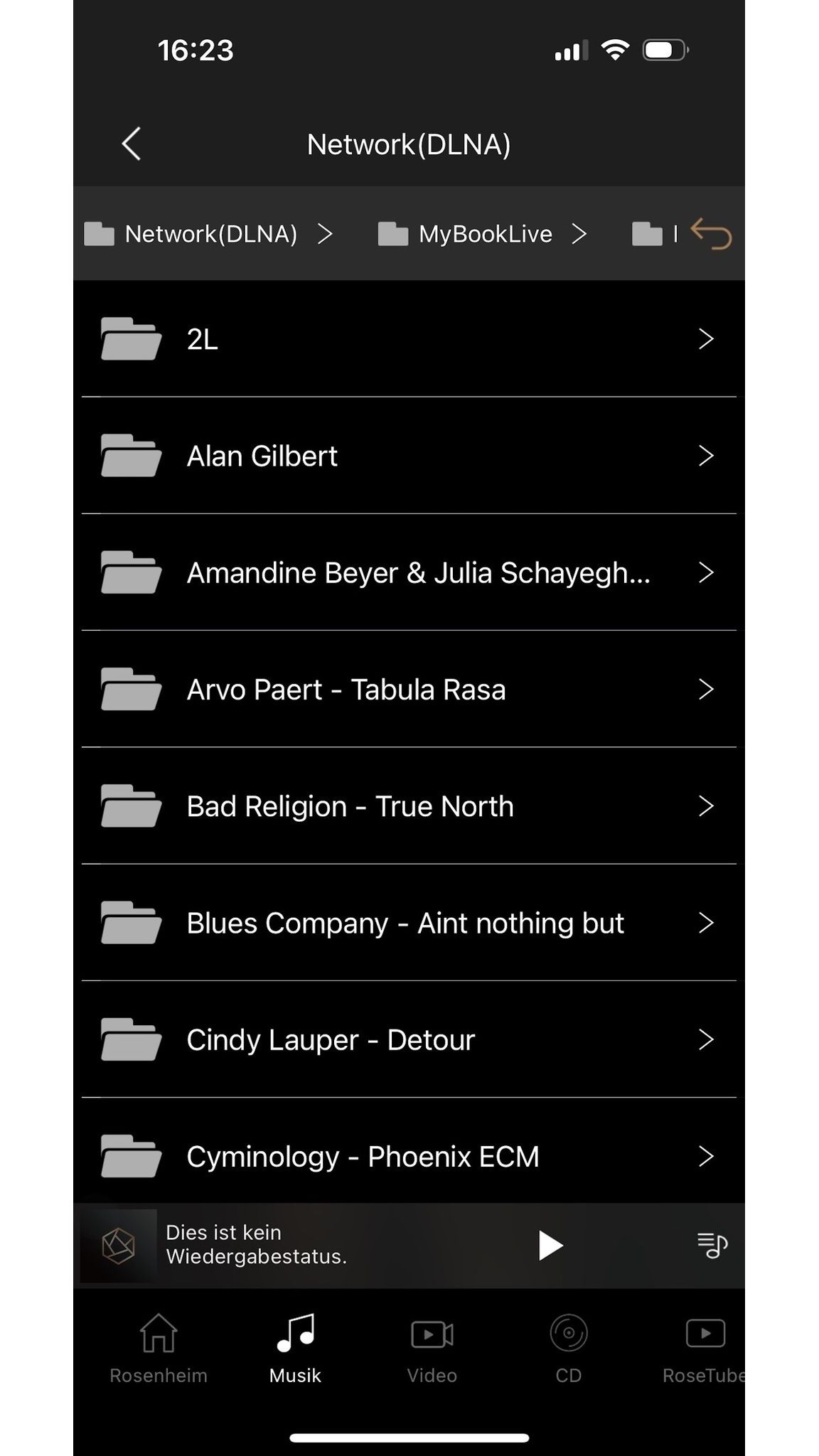Jump to the MyBookLive breadcrumb
819x1456 pixels.
tap(484, 234)
